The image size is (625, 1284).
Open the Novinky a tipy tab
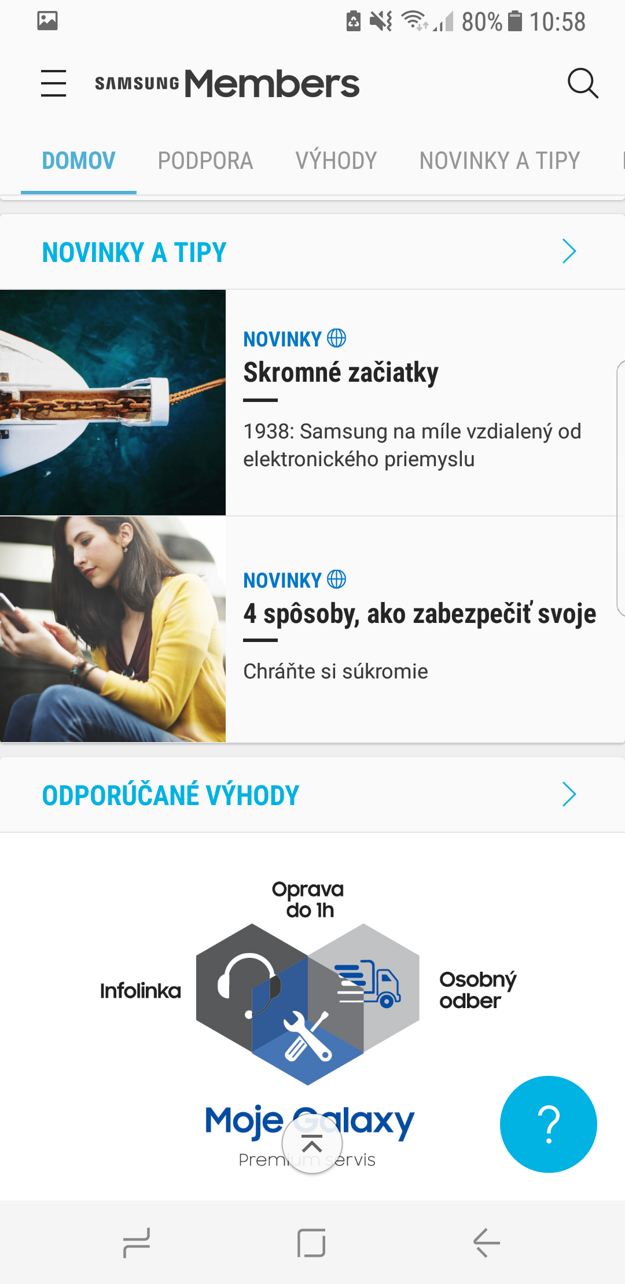tap(499, 160)
